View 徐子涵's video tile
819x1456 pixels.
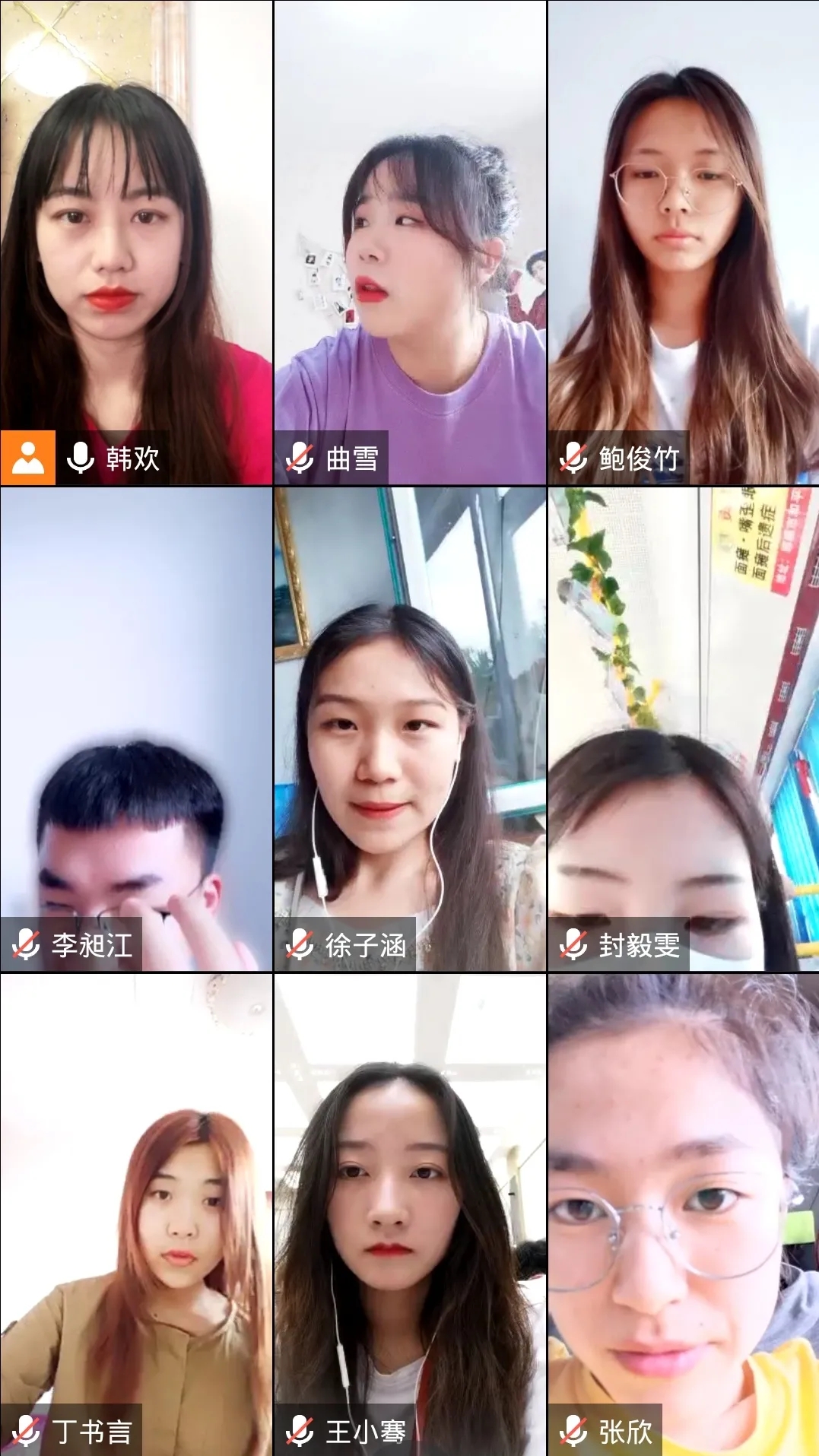tap(410, 728)
